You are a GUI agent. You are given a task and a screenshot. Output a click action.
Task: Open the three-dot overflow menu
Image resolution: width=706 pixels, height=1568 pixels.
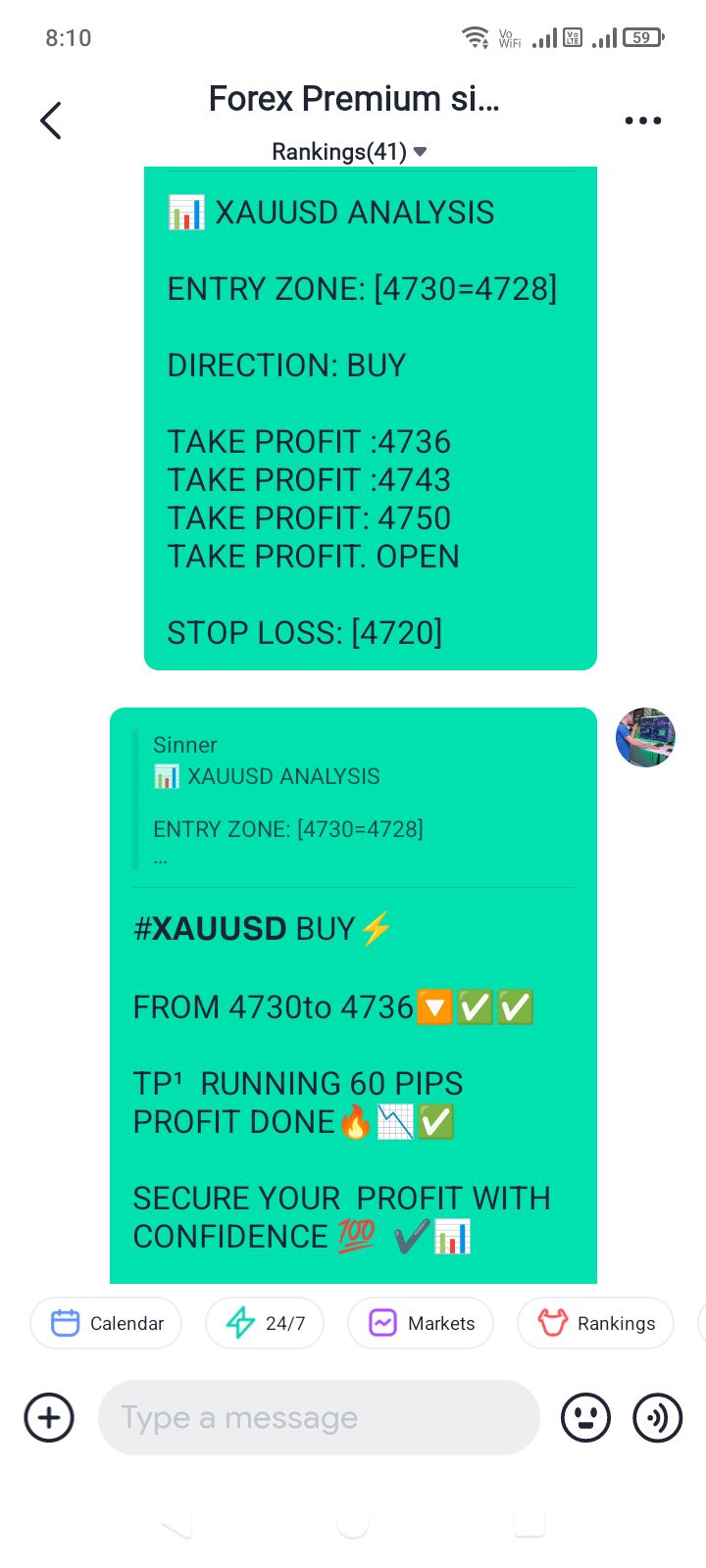[642, 121]
